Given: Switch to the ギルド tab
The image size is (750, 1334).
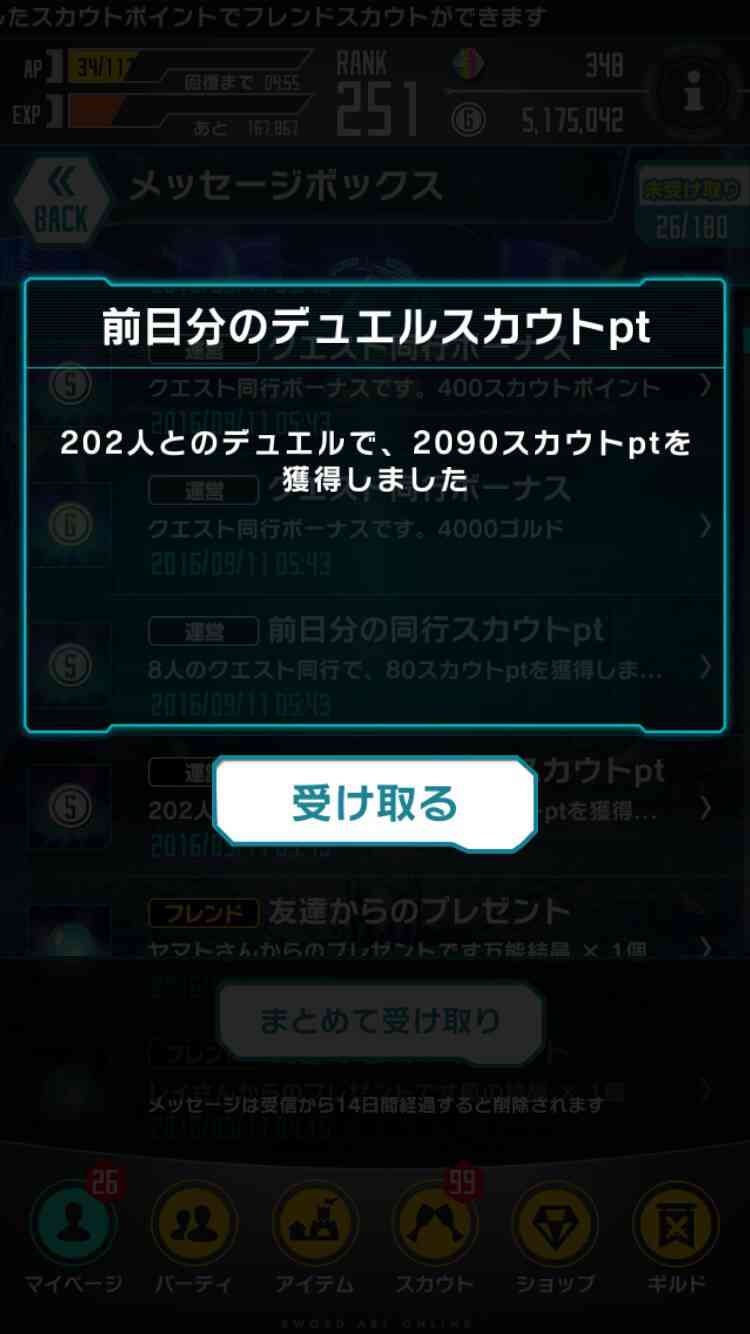Looking at the screenshot, I should click(677, 1238).
